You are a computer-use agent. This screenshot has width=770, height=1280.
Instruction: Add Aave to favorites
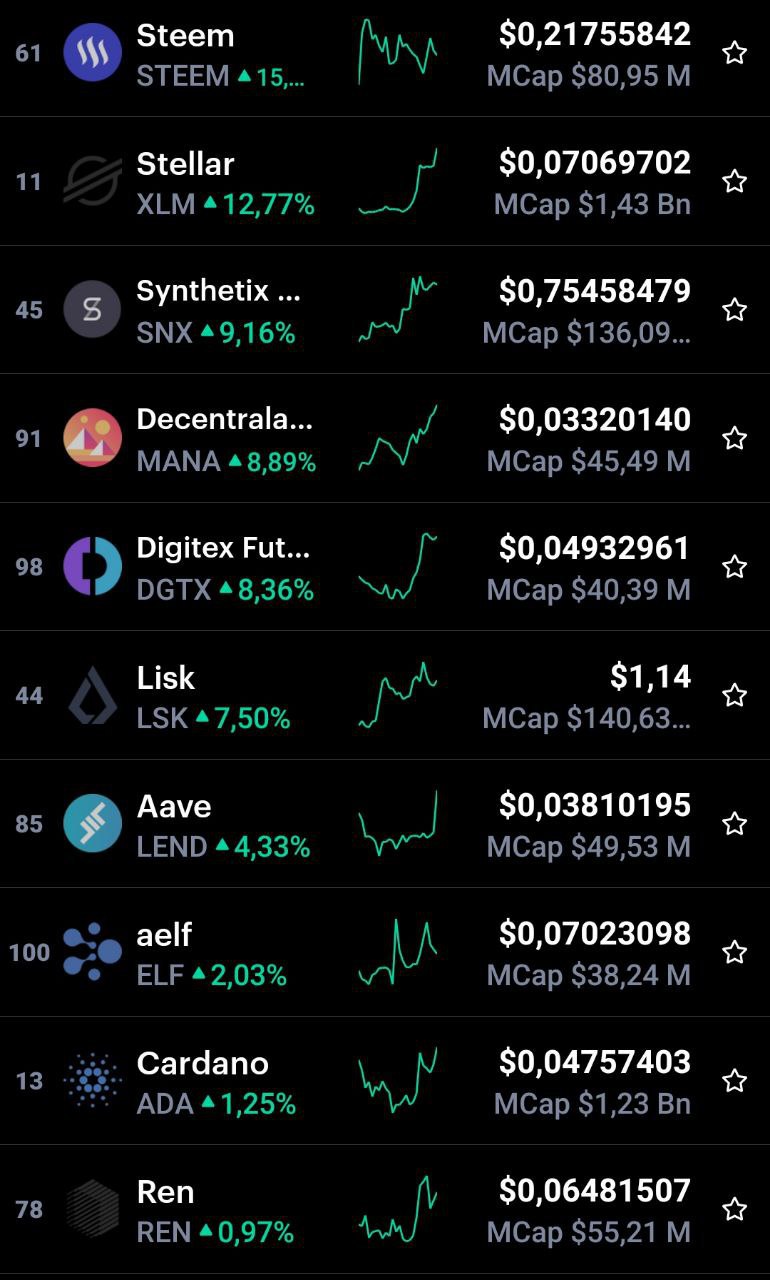coord(735,824)
